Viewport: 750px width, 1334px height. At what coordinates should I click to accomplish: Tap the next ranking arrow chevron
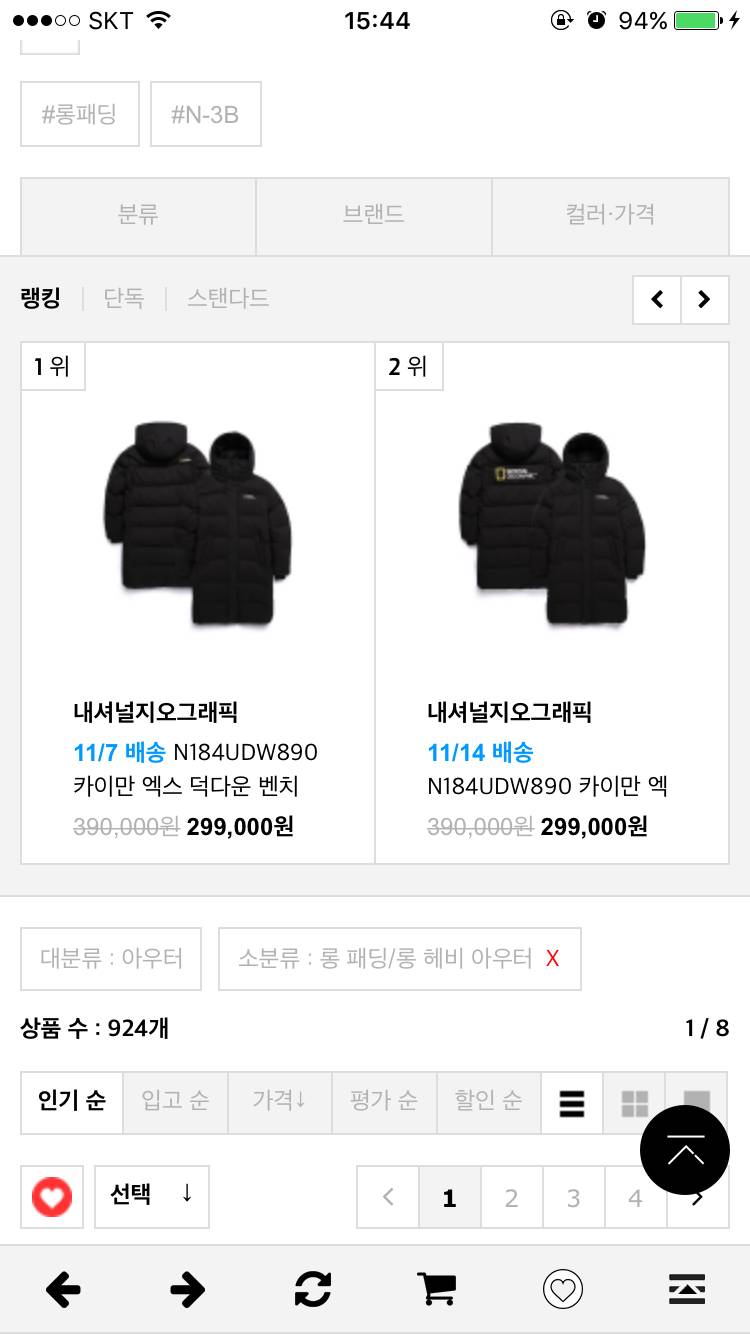click(x=704, y=299)
